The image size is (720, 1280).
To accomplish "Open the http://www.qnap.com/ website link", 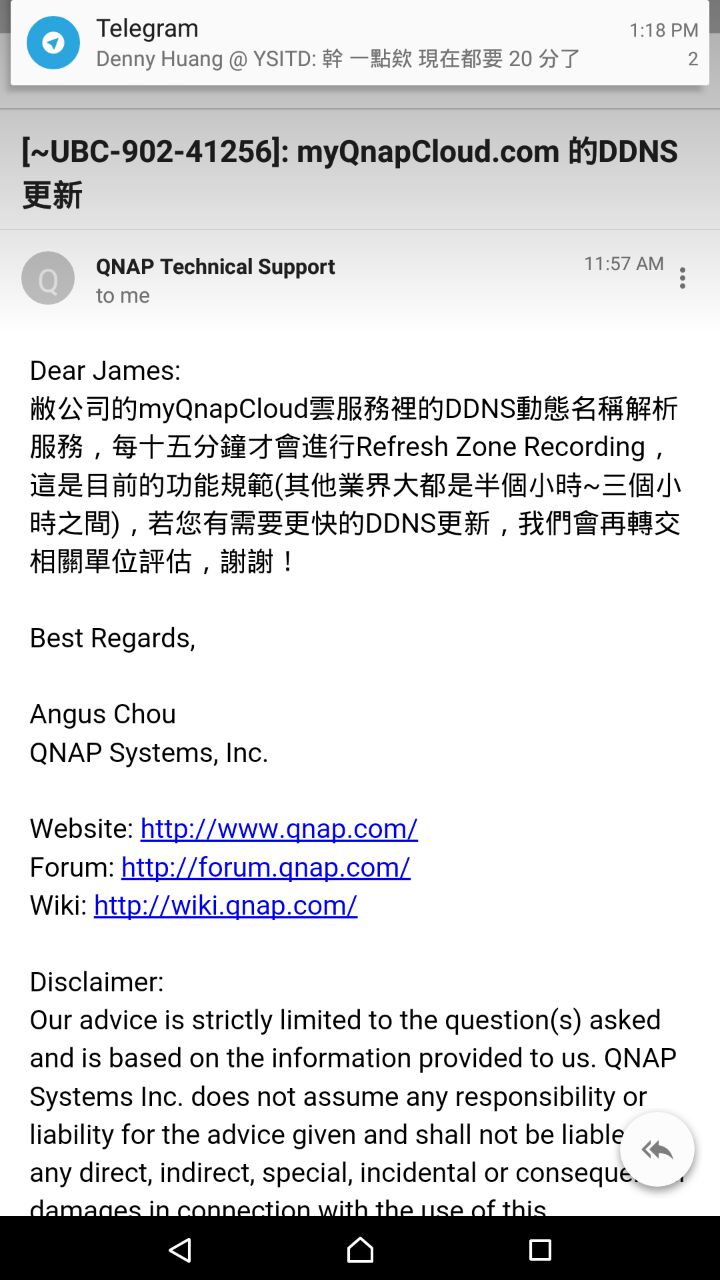I will [279, 829].
